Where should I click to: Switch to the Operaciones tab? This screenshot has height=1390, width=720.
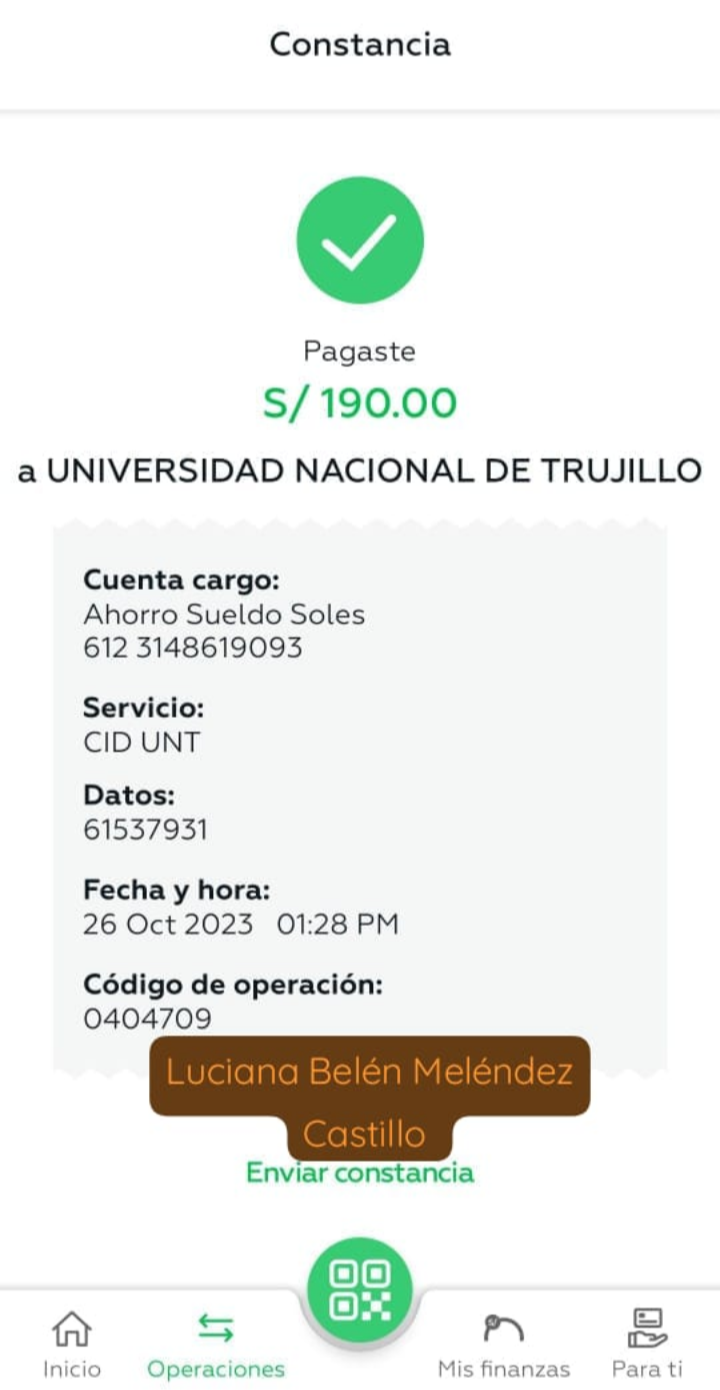216,1343
